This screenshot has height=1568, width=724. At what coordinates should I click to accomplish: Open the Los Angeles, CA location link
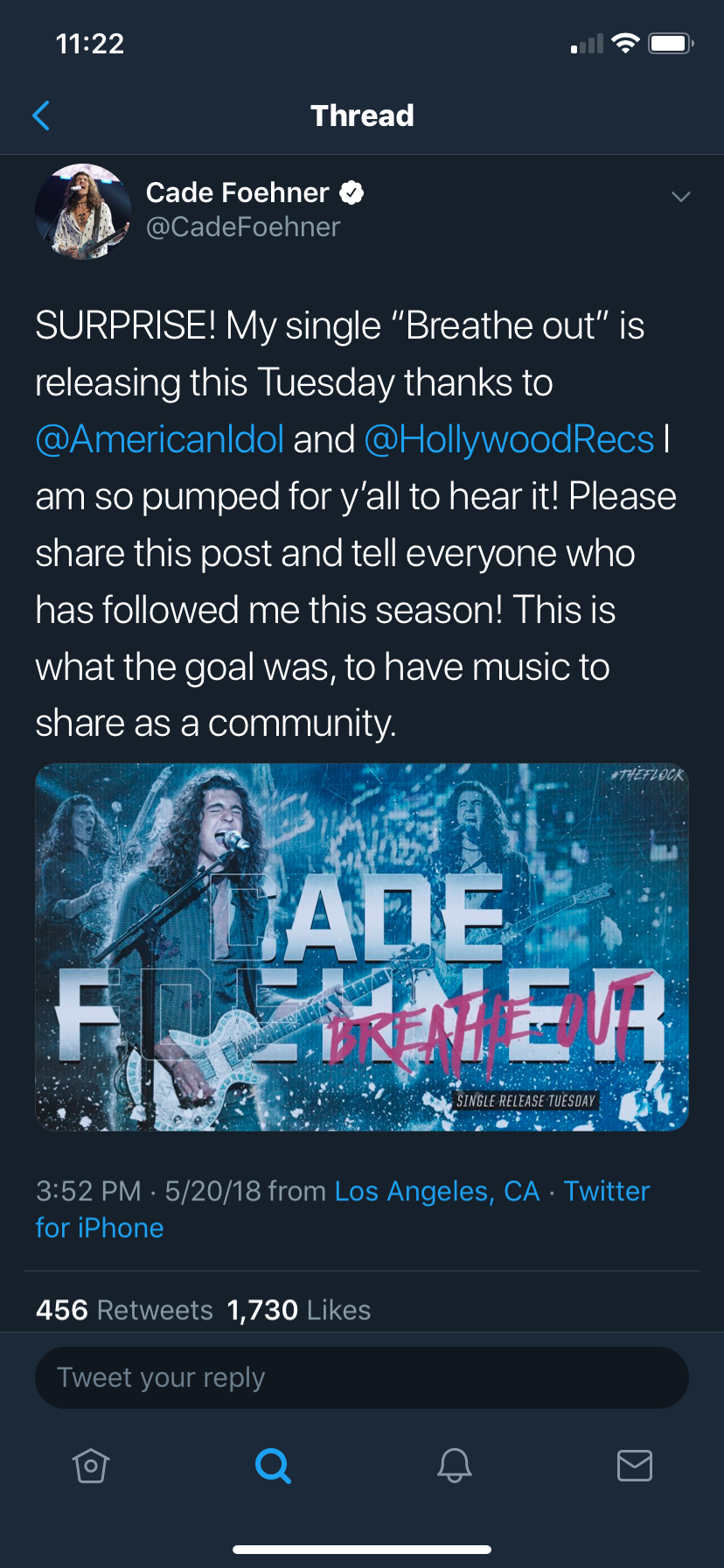click(x=437, y=1191)
